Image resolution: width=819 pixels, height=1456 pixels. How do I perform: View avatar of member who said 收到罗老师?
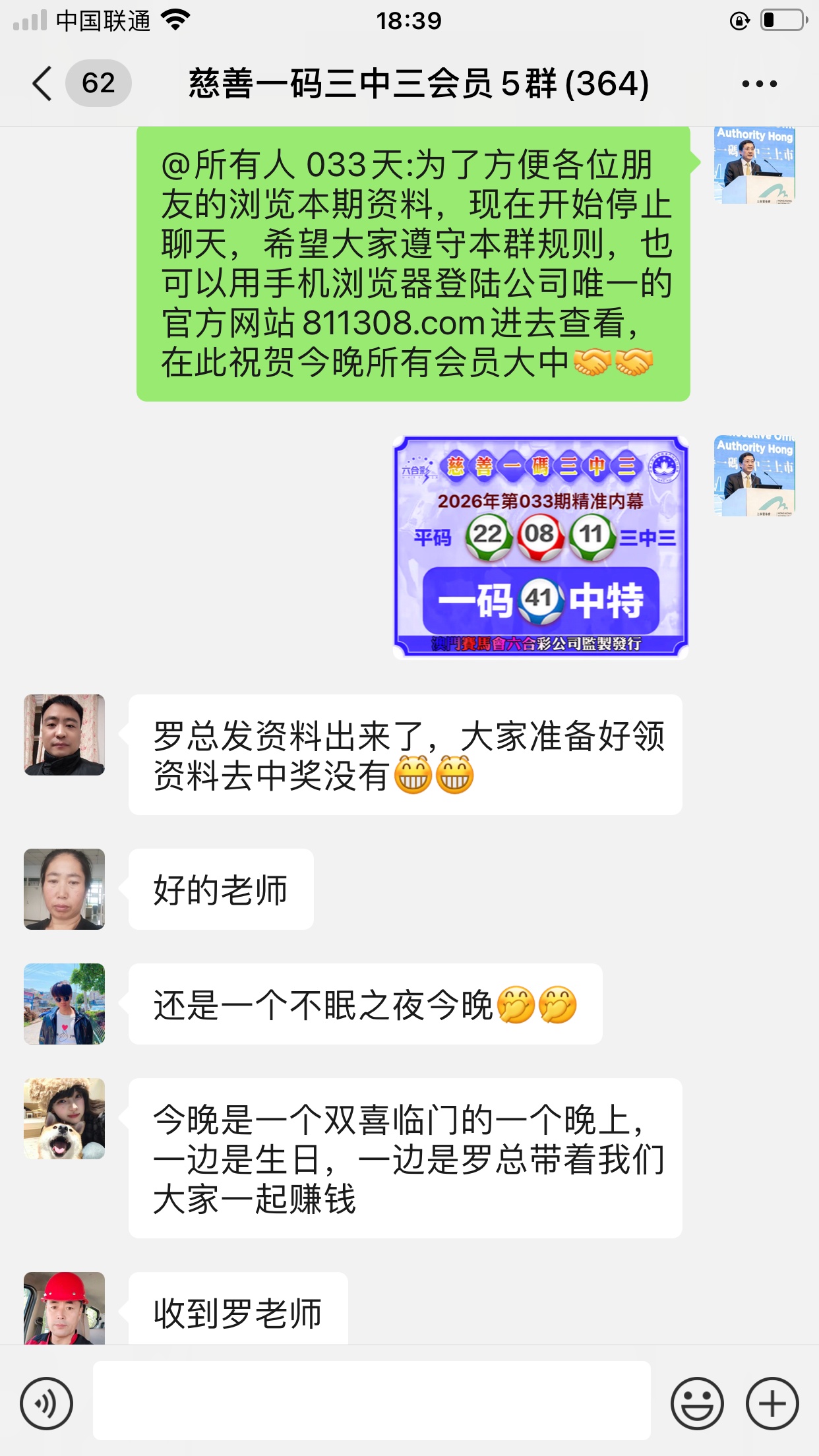tap(65, 1308)
